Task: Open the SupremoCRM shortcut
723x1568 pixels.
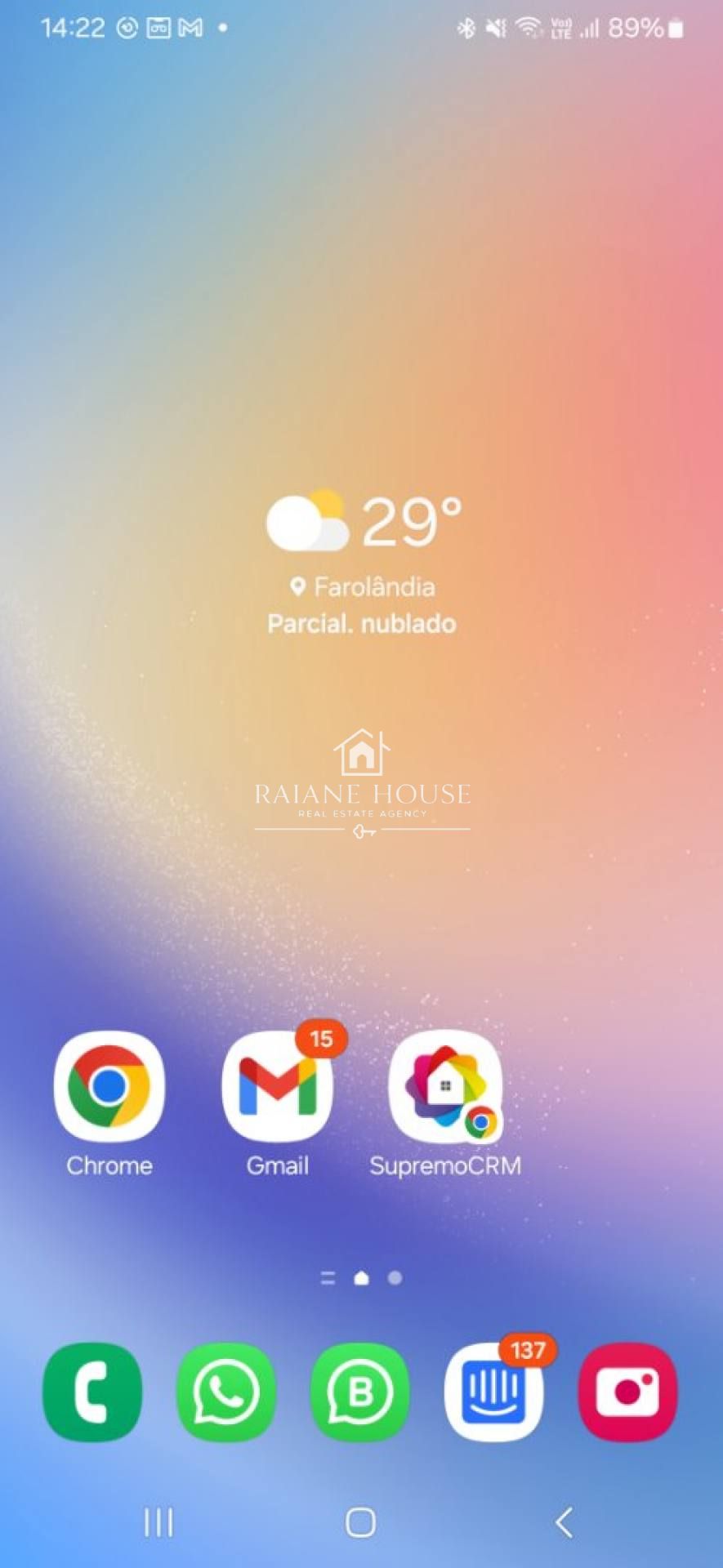Action: point(445,1087)
